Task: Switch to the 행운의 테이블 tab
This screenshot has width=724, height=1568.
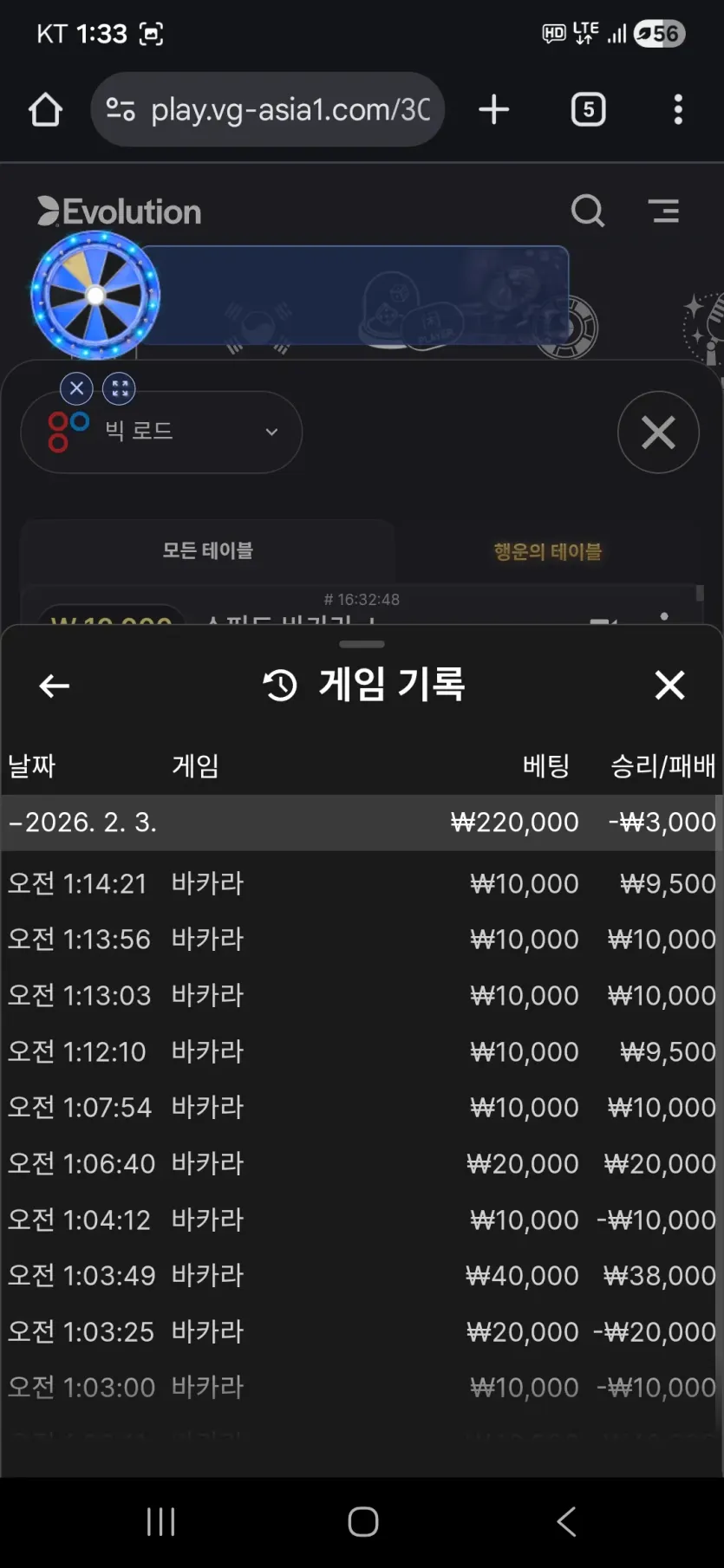Action: tap(548, 551)
